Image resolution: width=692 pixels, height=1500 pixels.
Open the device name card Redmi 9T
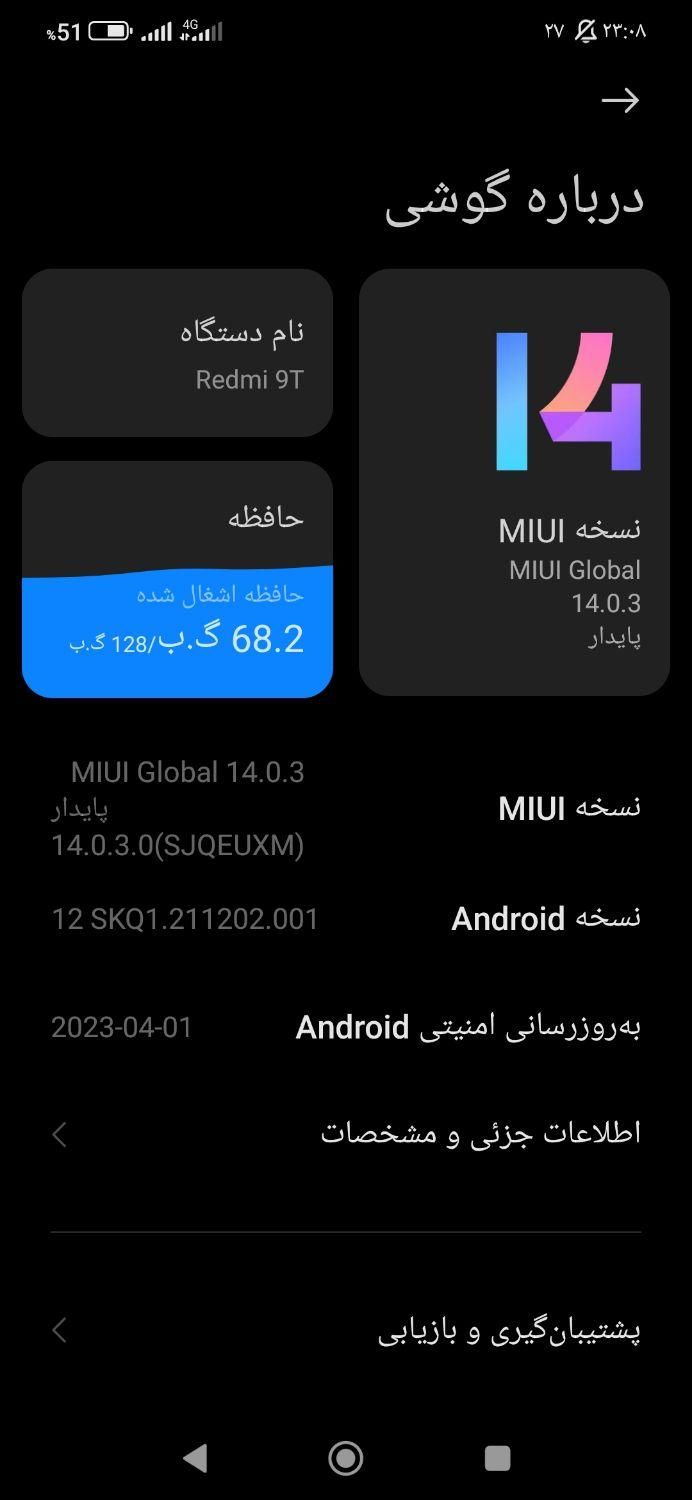pos(177,353)
